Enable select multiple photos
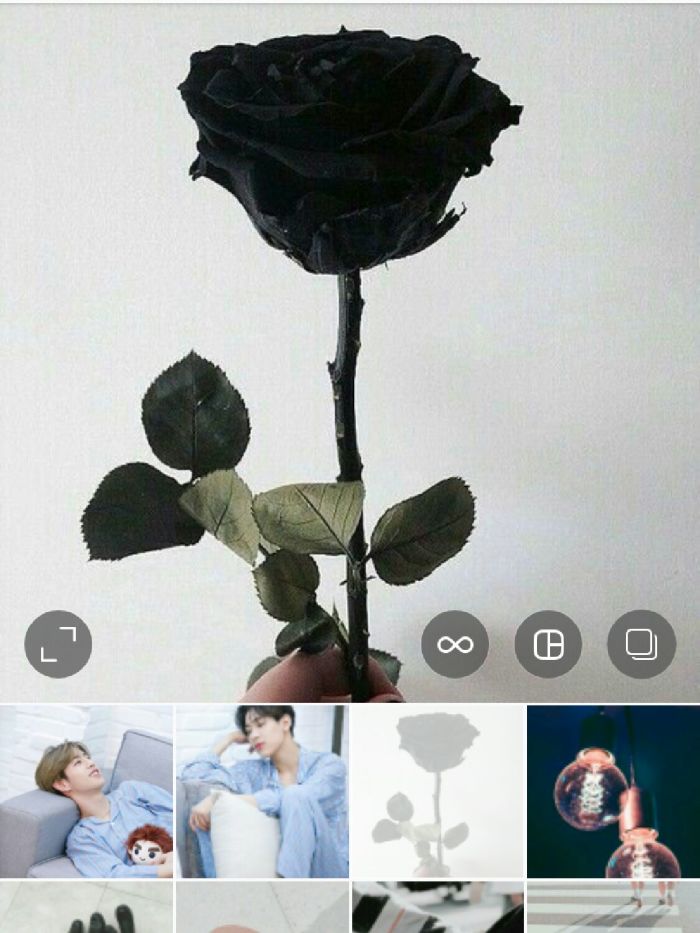 point(641,644)
